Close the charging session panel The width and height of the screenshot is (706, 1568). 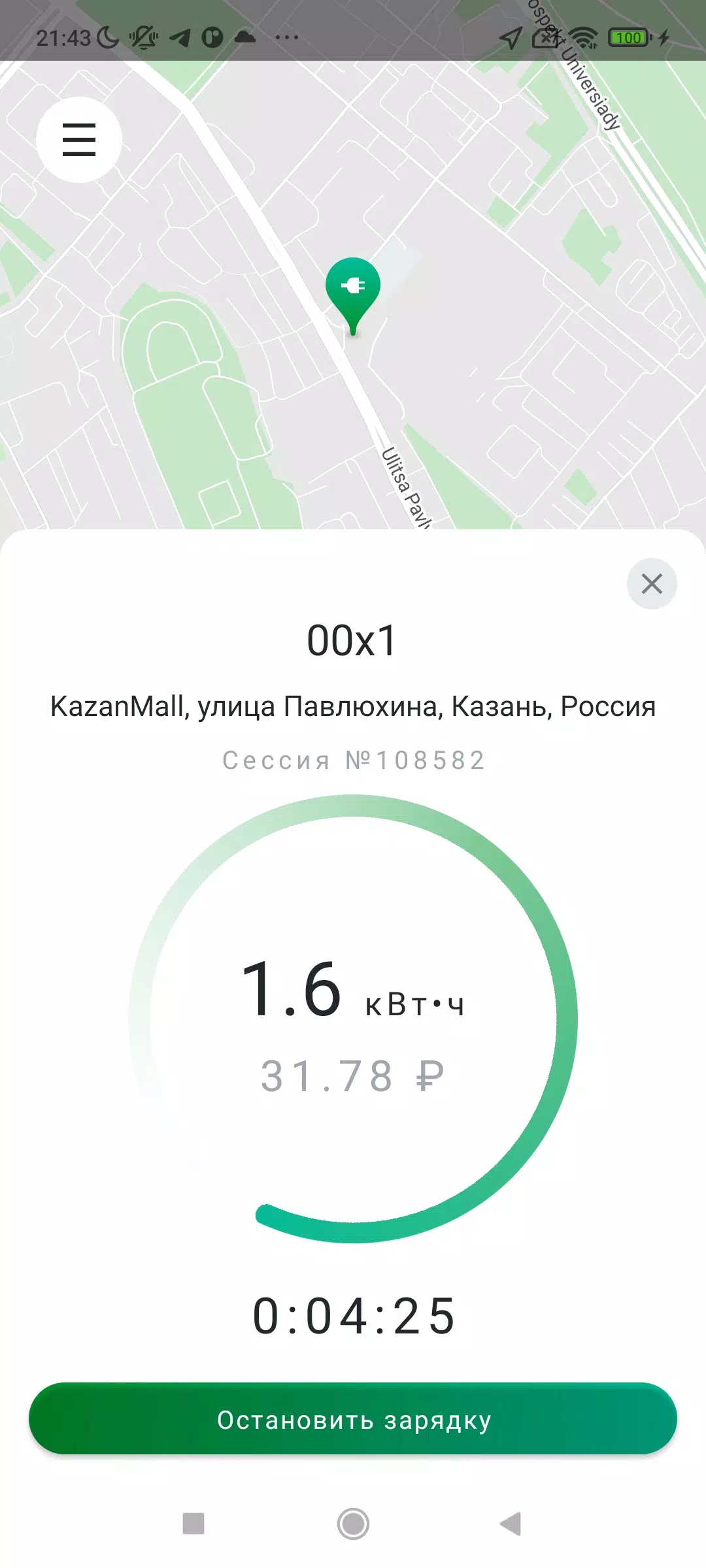tap(652, 583)
